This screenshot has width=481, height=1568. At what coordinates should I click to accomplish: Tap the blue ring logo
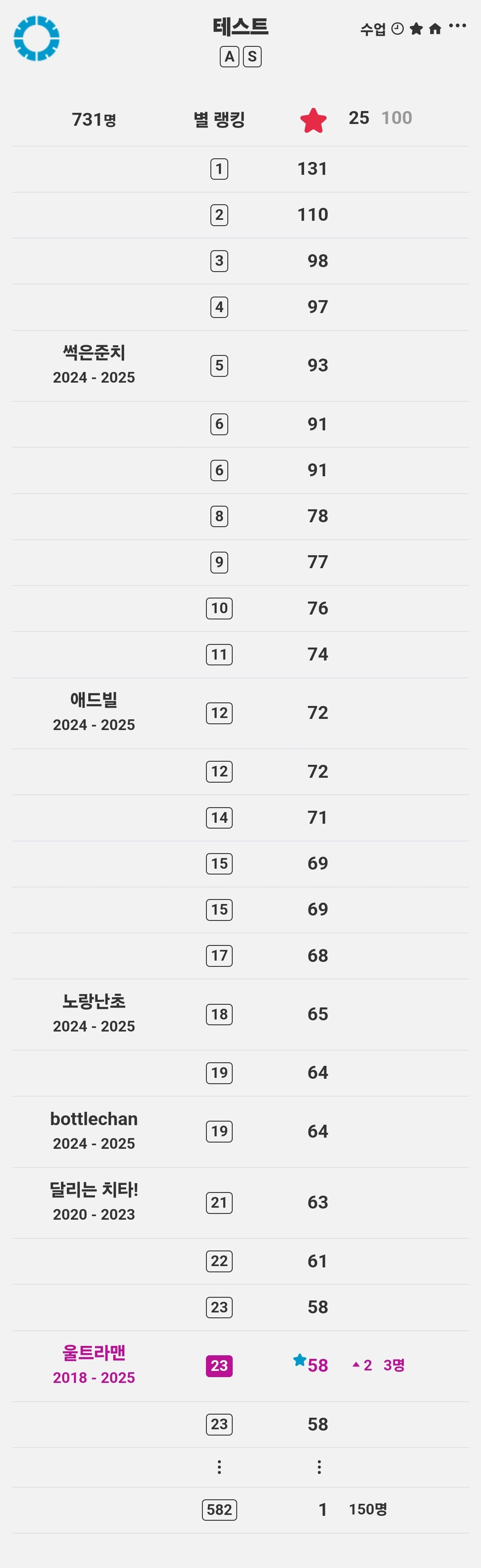click(x=37, y=38)
